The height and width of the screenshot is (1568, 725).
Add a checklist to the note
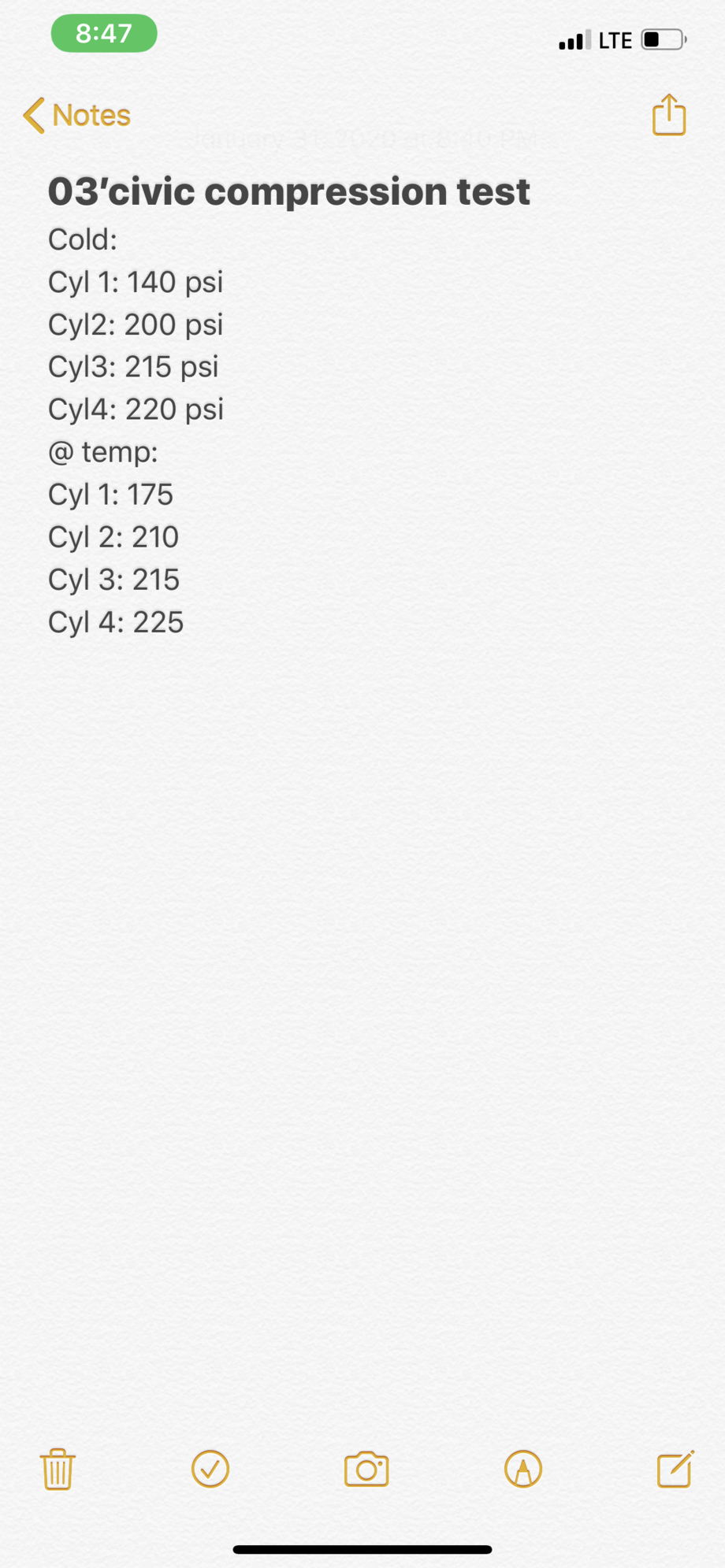point(210,1470)
